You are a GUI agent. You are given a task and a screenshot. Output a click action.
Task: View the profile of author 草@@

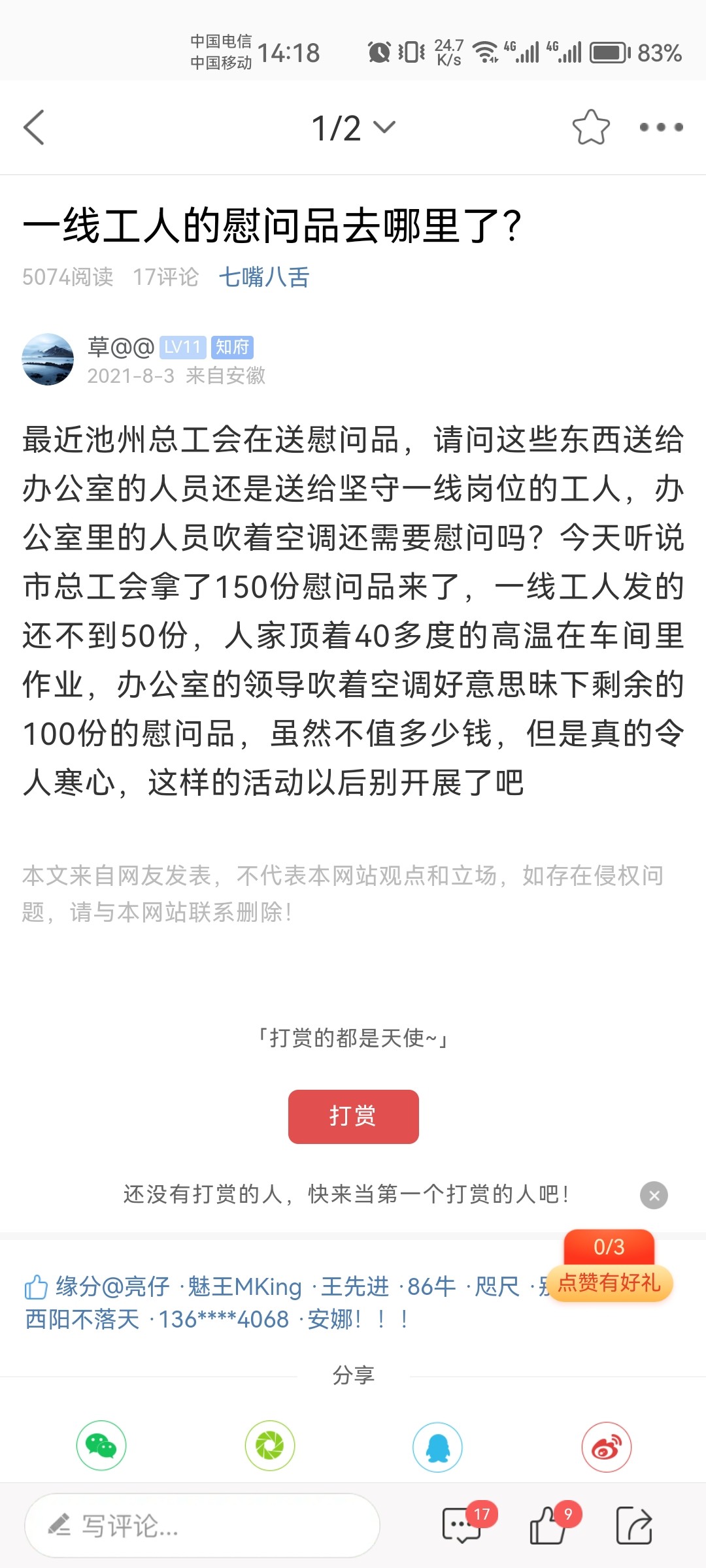click(48, 359)
